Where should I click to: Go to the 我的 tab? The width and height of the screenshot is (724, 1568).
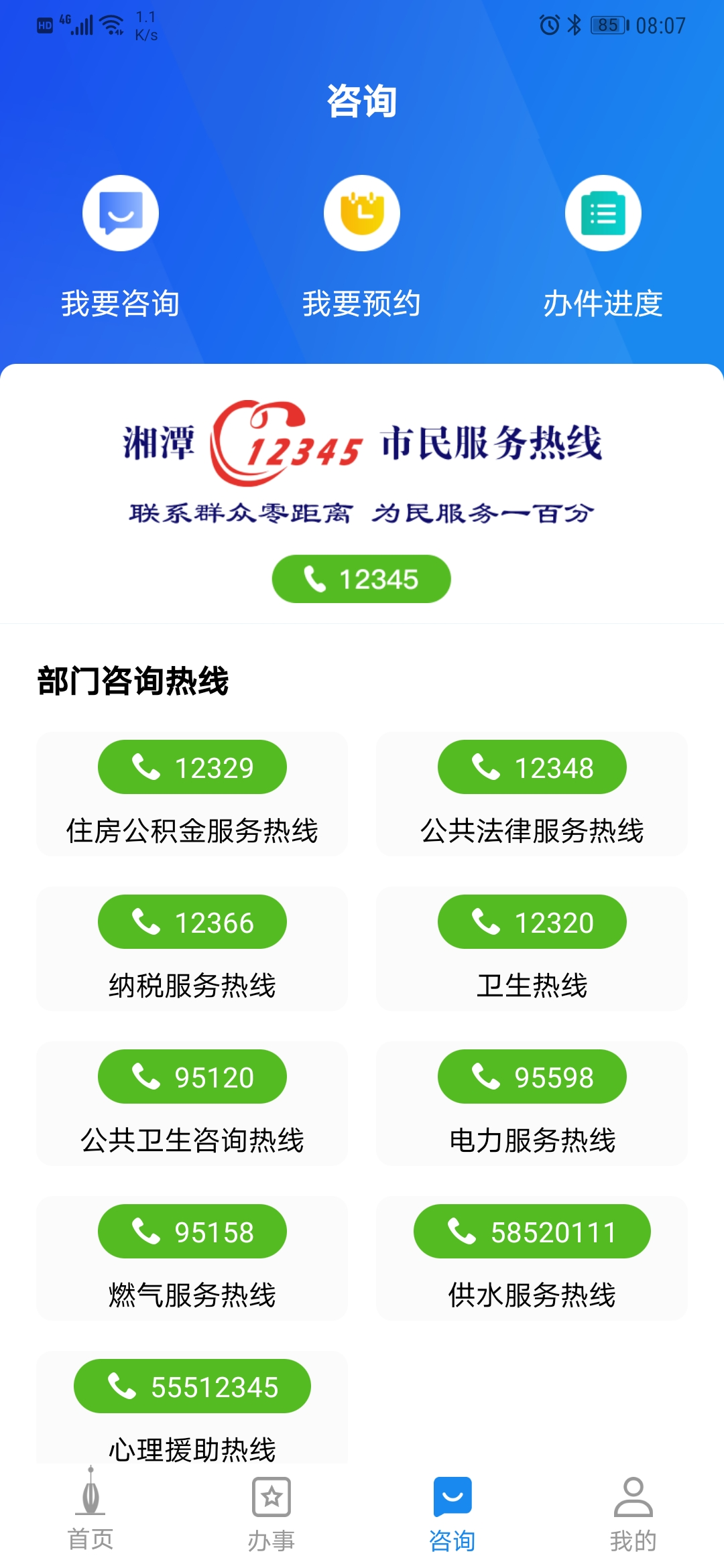633,1514
